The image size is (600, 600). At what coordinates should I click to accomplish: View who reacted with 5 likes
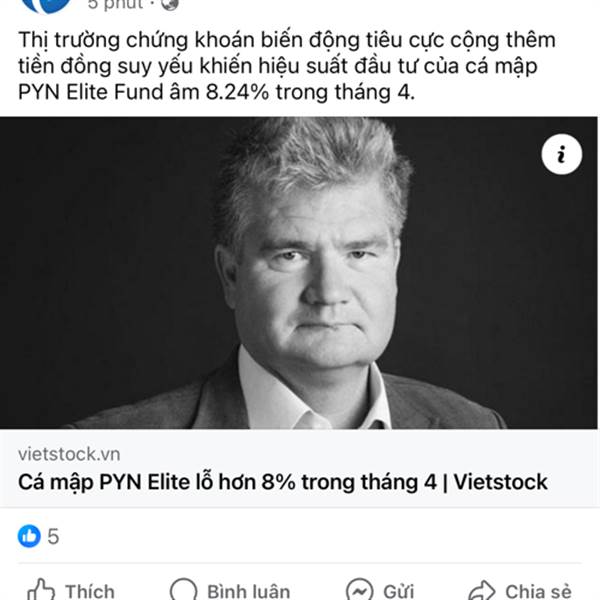coord(38,536)
